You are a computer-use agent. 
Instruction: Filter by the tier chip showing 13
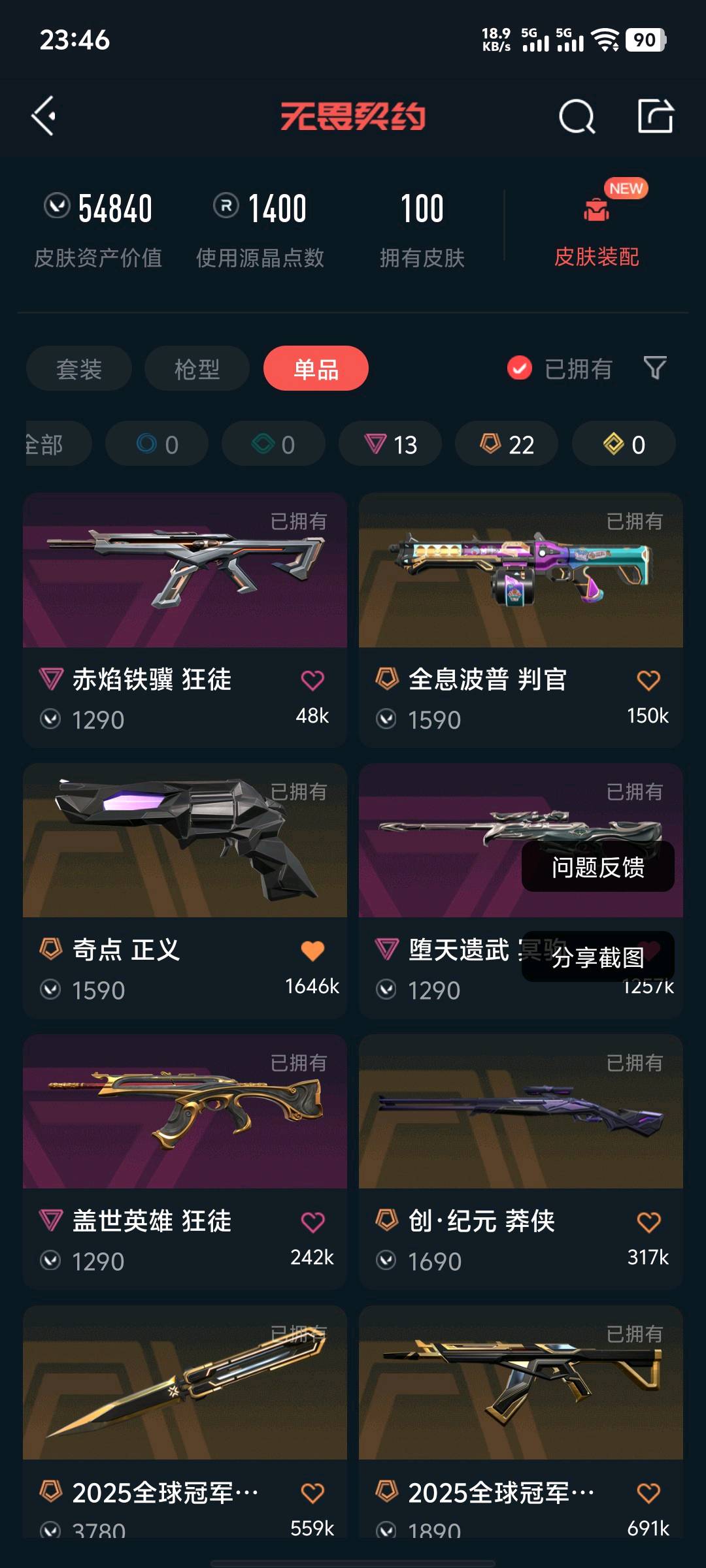click(x=390, y=444)
